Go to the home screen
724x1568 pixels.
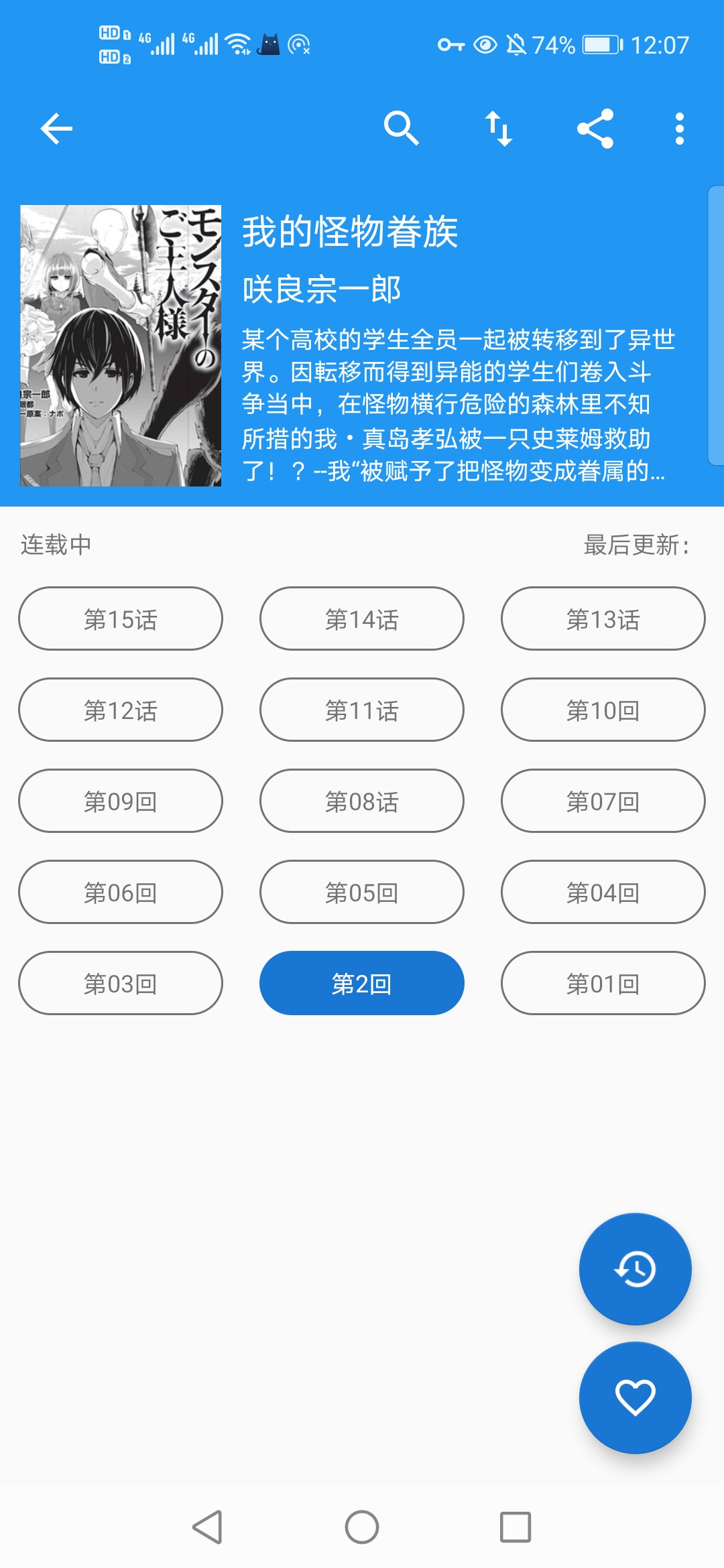point(362,1528)
